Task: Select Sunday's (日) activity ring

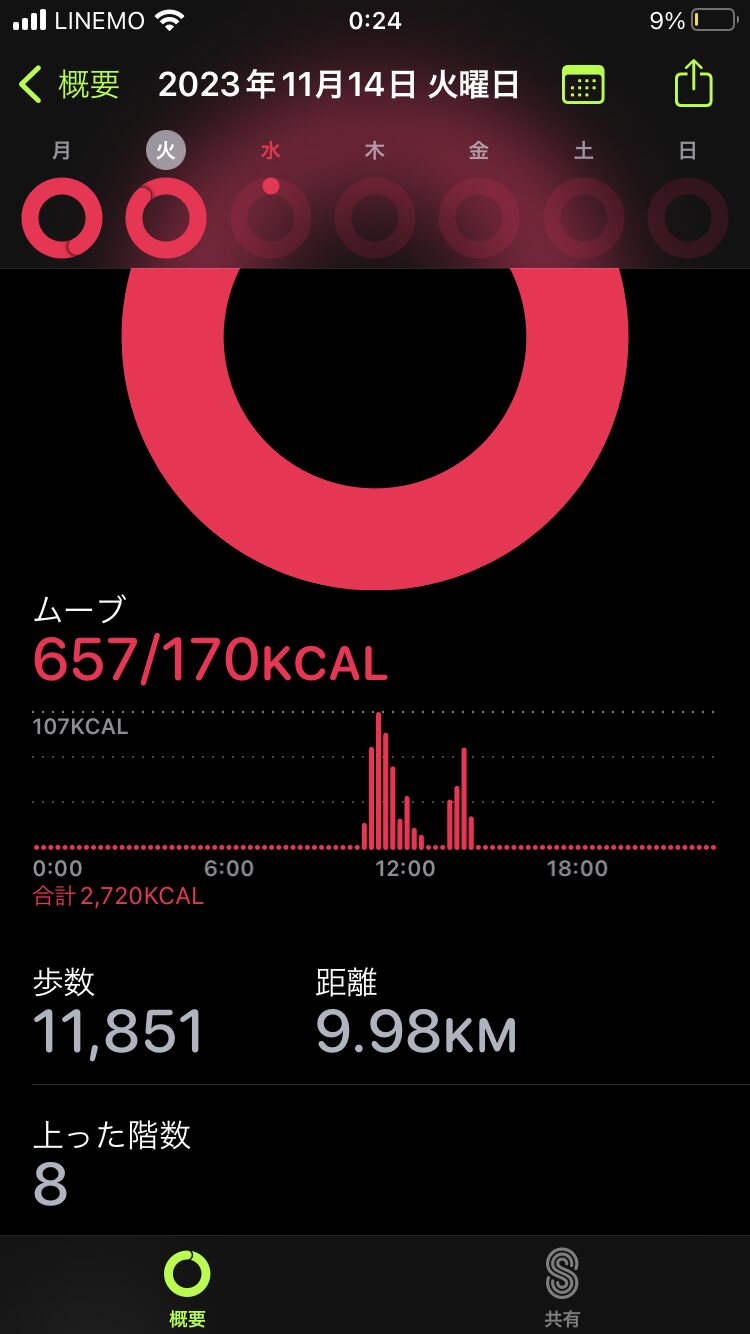Action: coord(688,217)
